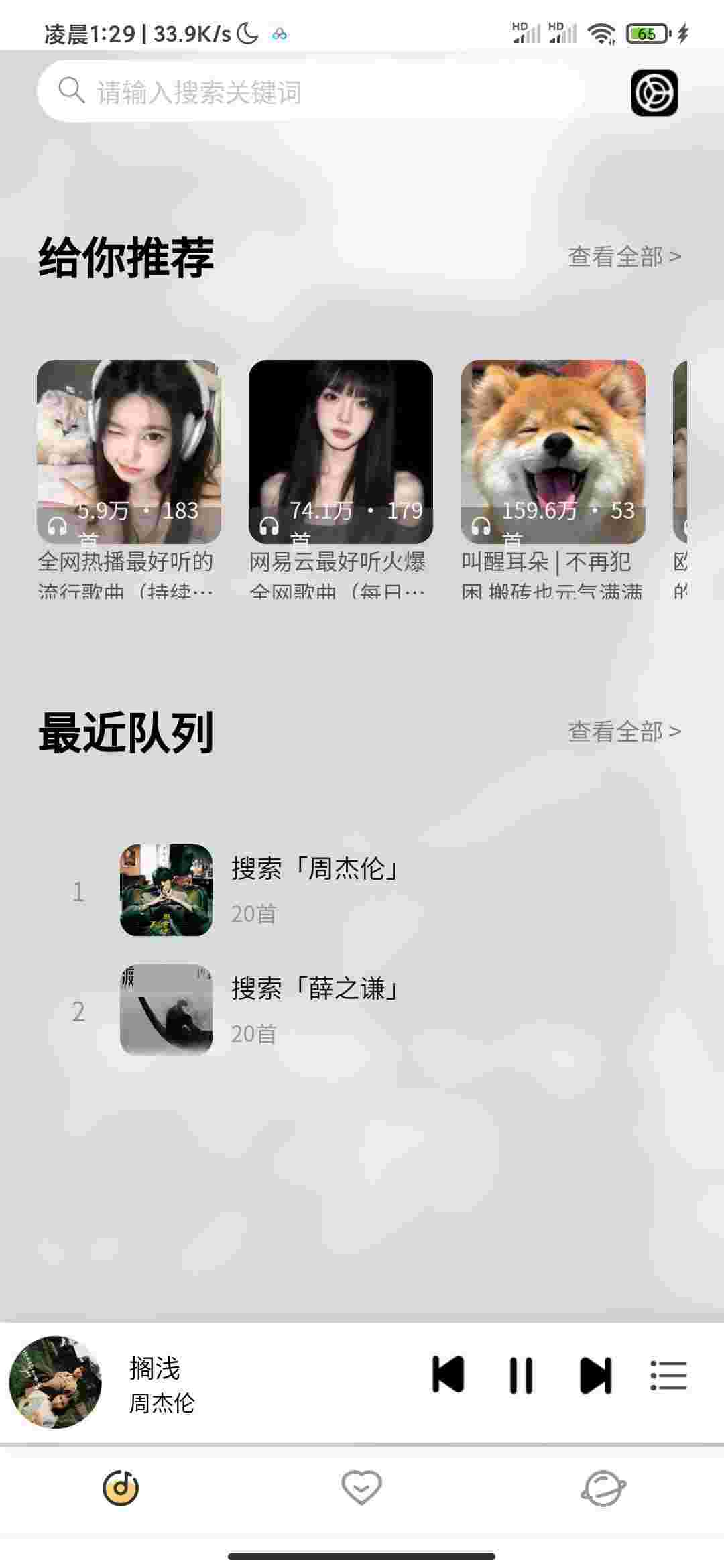Open the 搜索「周杰伦」 queue
This screenshot has width=724, height=1568.
315,890
